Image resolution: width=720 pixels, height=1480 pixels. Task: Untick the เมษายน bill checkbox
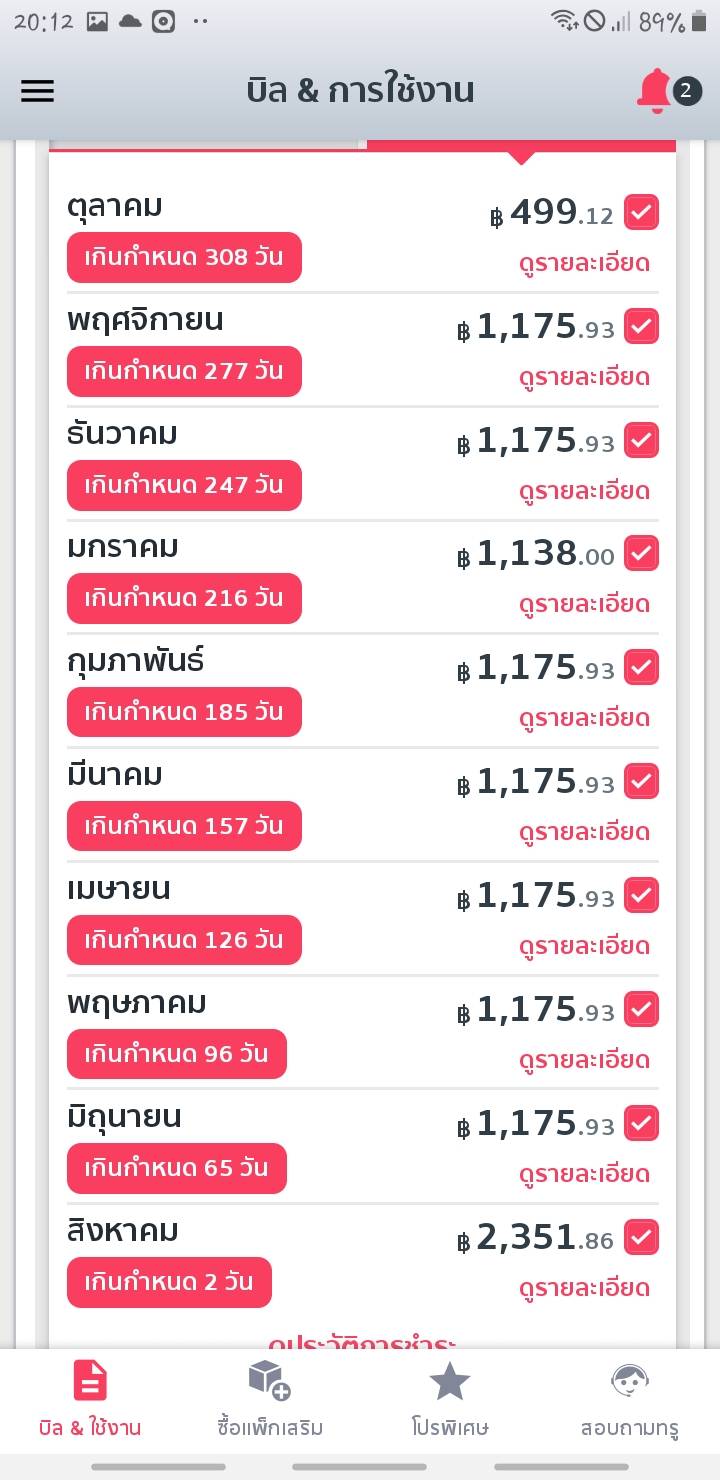pos(641,895)
